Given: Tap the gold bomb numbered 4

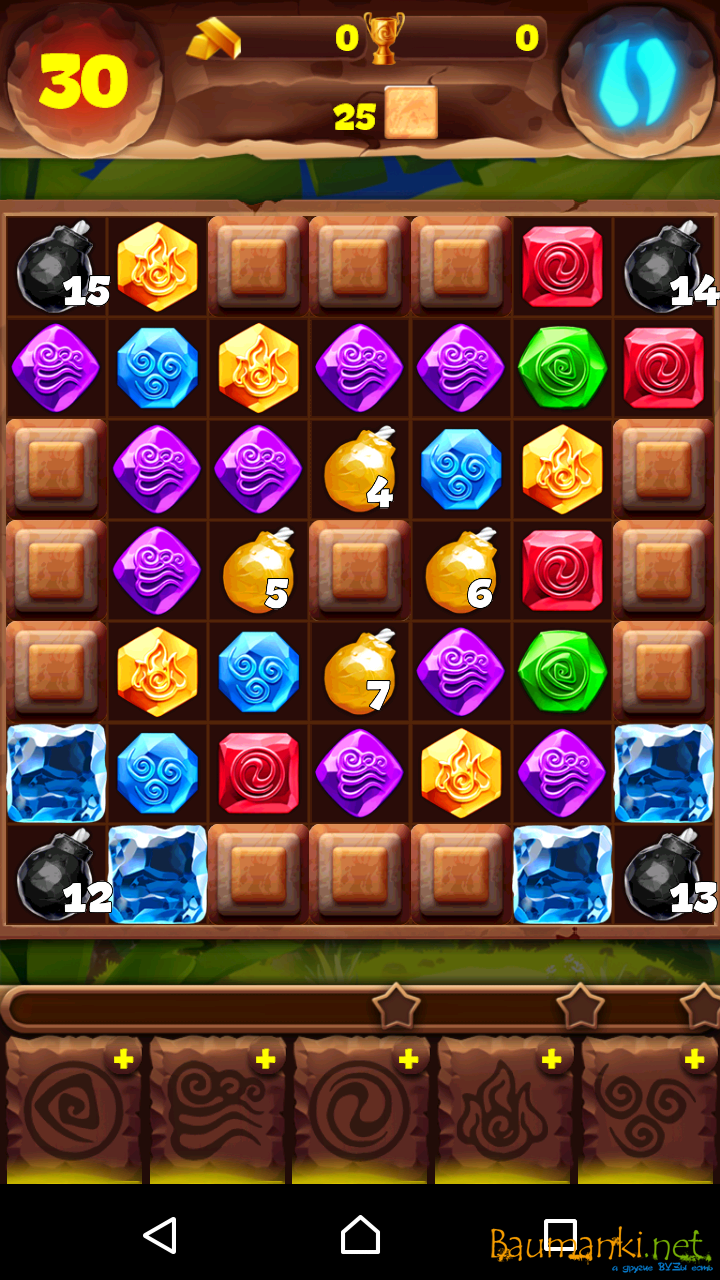Looking at the screenshot, I should (360, 469).
